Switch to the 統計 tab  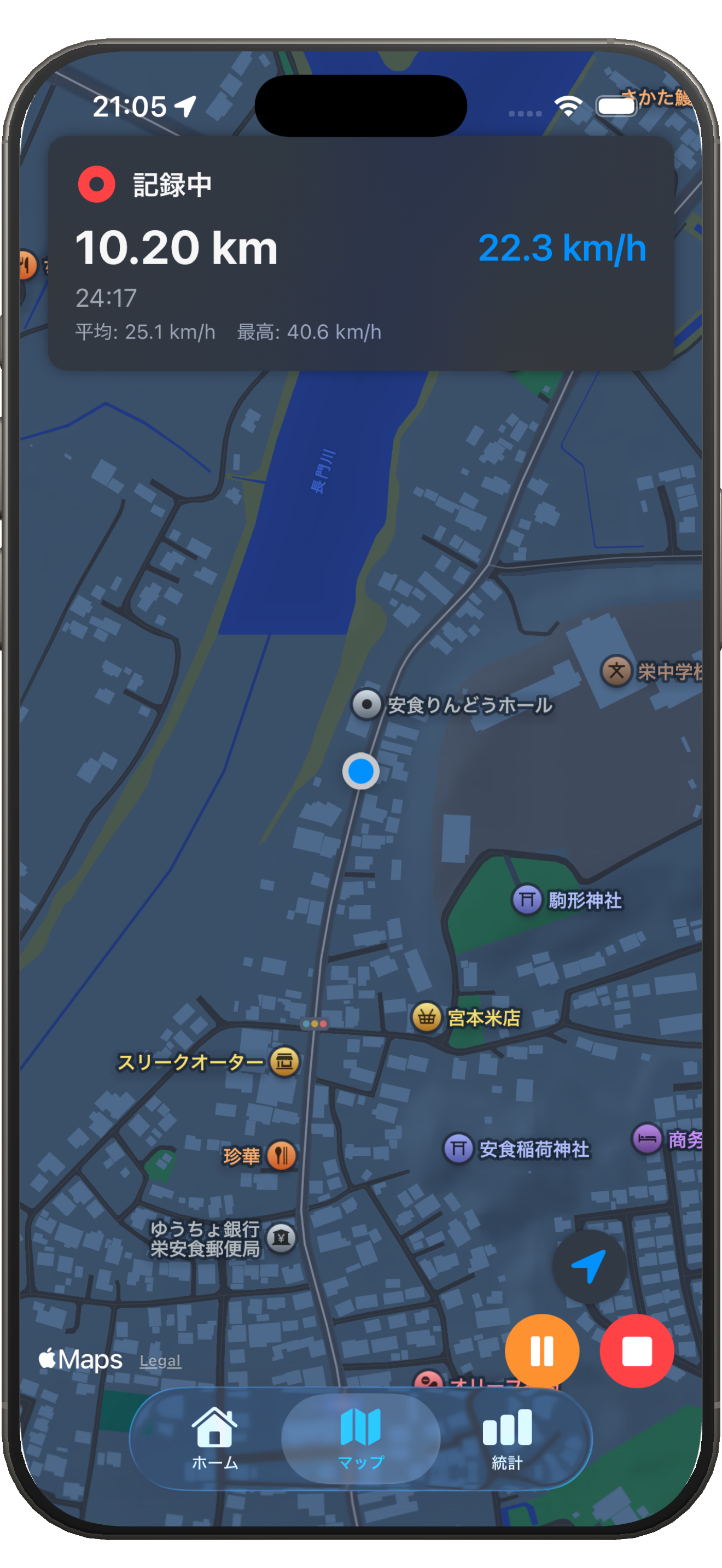pos(506,1438)
